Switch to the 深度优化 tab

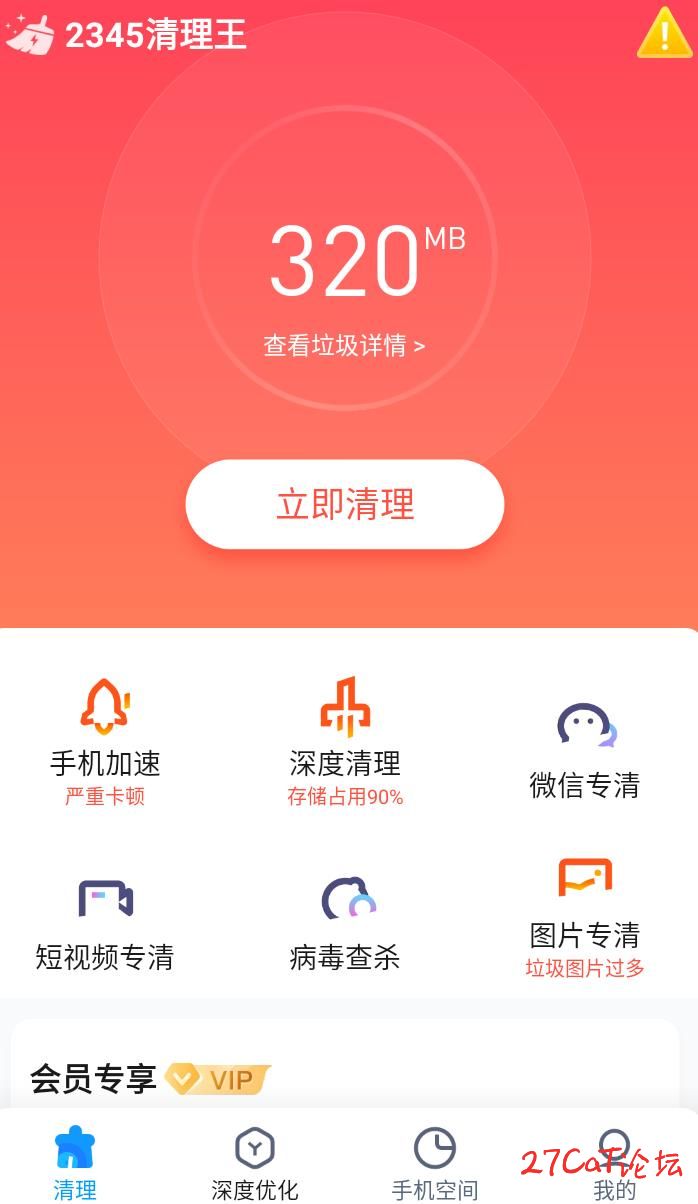coord(255,1162)
